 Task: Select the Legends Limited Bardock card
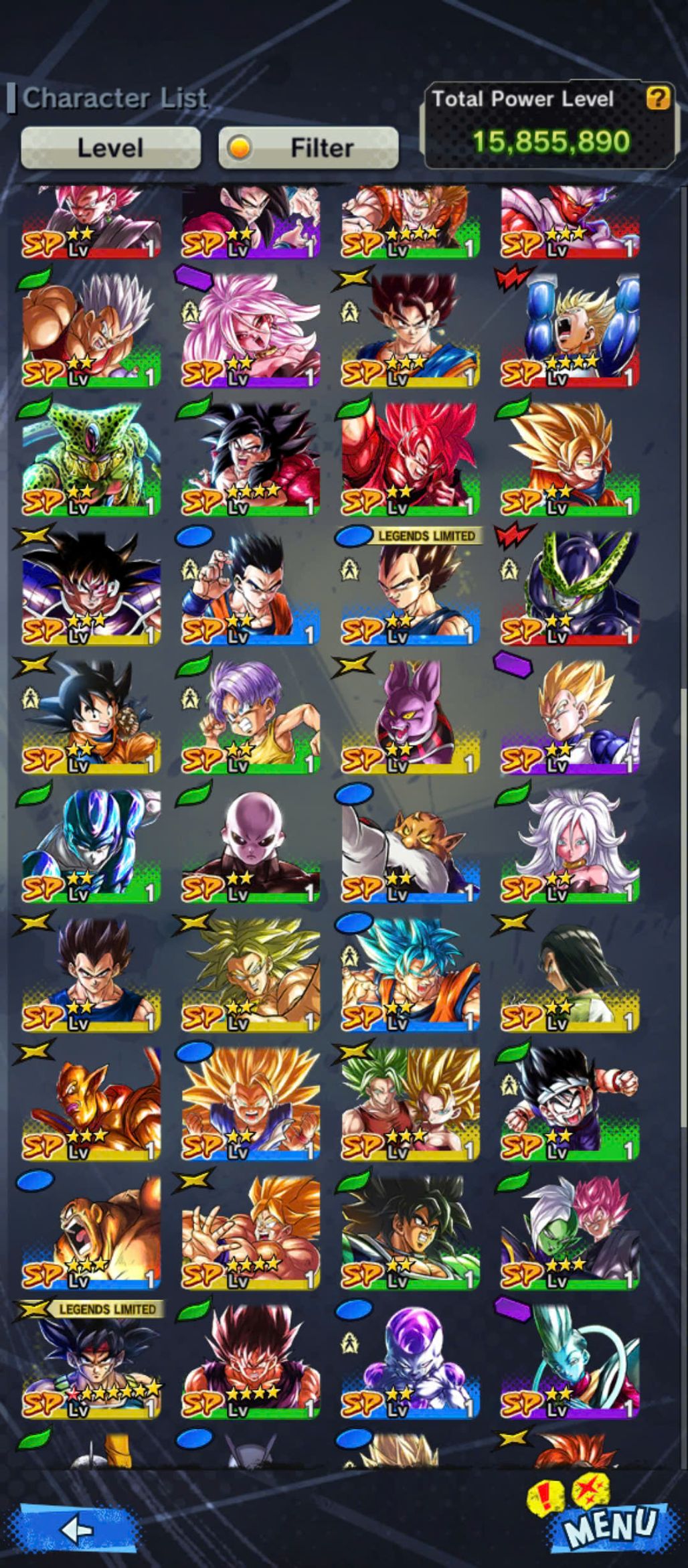coord(91,1363)
